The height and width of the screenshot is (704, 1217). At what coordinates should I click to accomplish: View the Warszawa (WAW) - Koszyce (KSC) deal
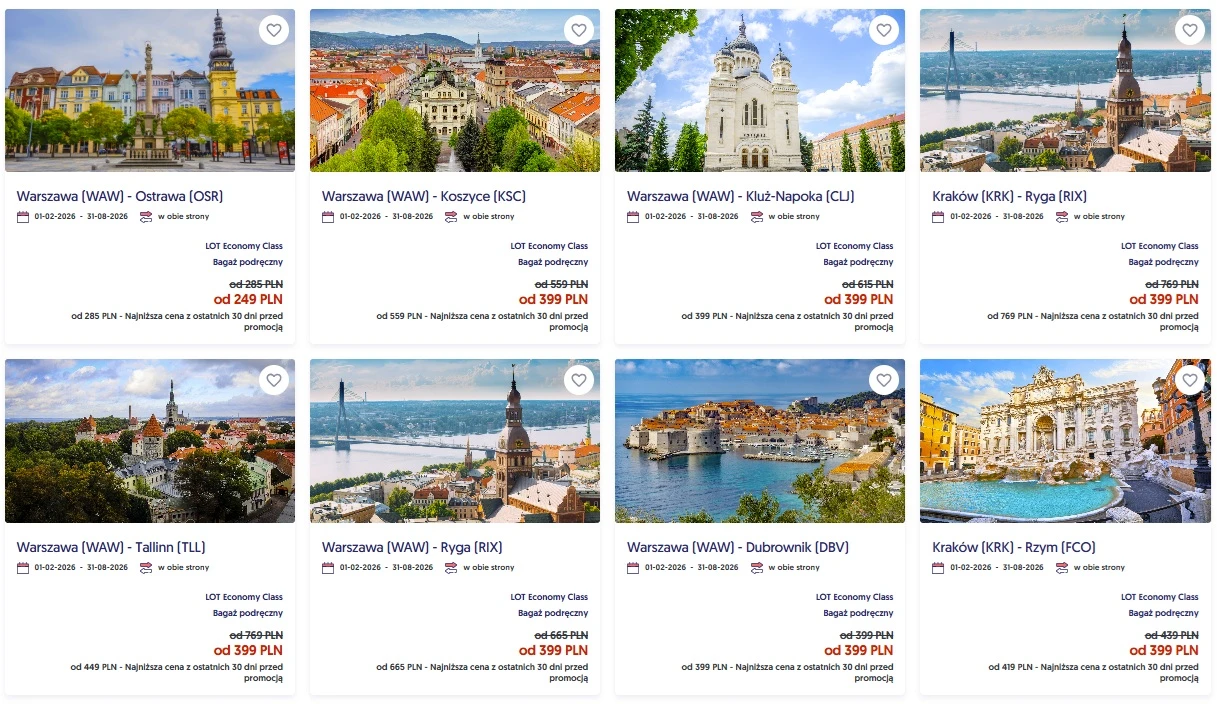click(x=424, y=196)
